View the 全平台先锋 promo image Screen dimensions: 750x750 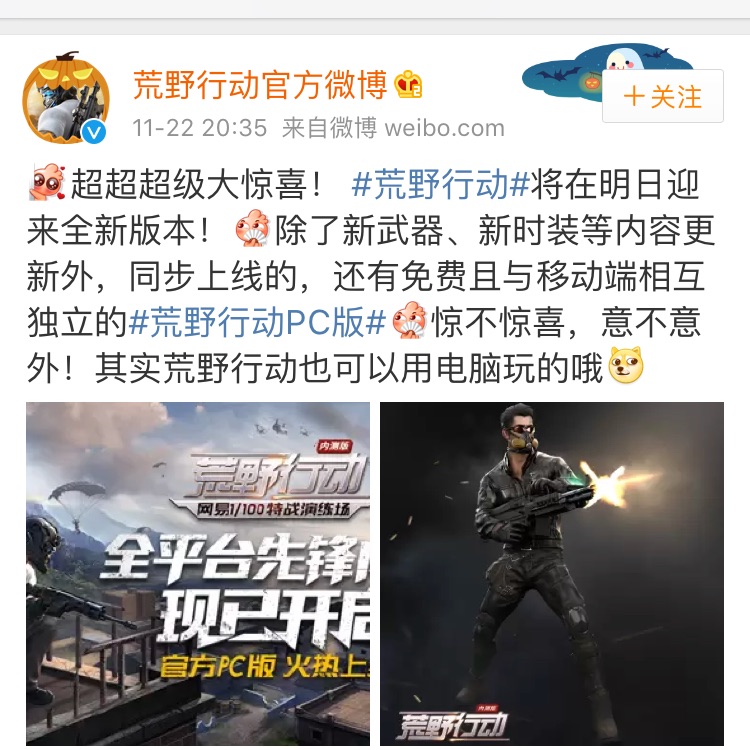[x=198, y=573]
